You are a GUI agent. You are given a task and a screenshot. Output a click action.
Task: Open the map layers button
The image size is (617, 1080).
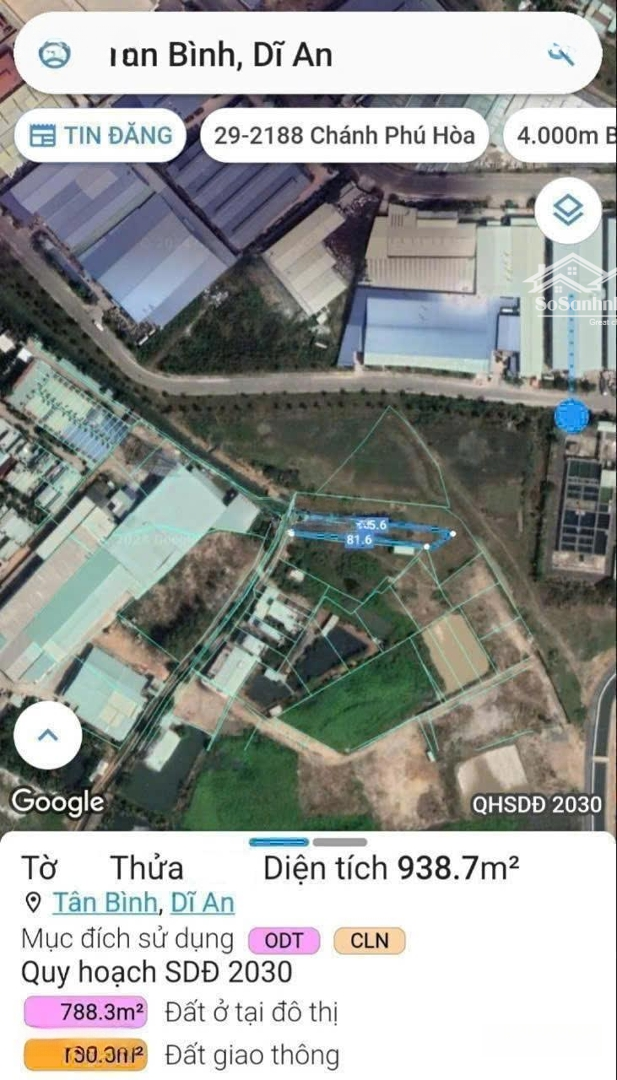tap(568, 211)
